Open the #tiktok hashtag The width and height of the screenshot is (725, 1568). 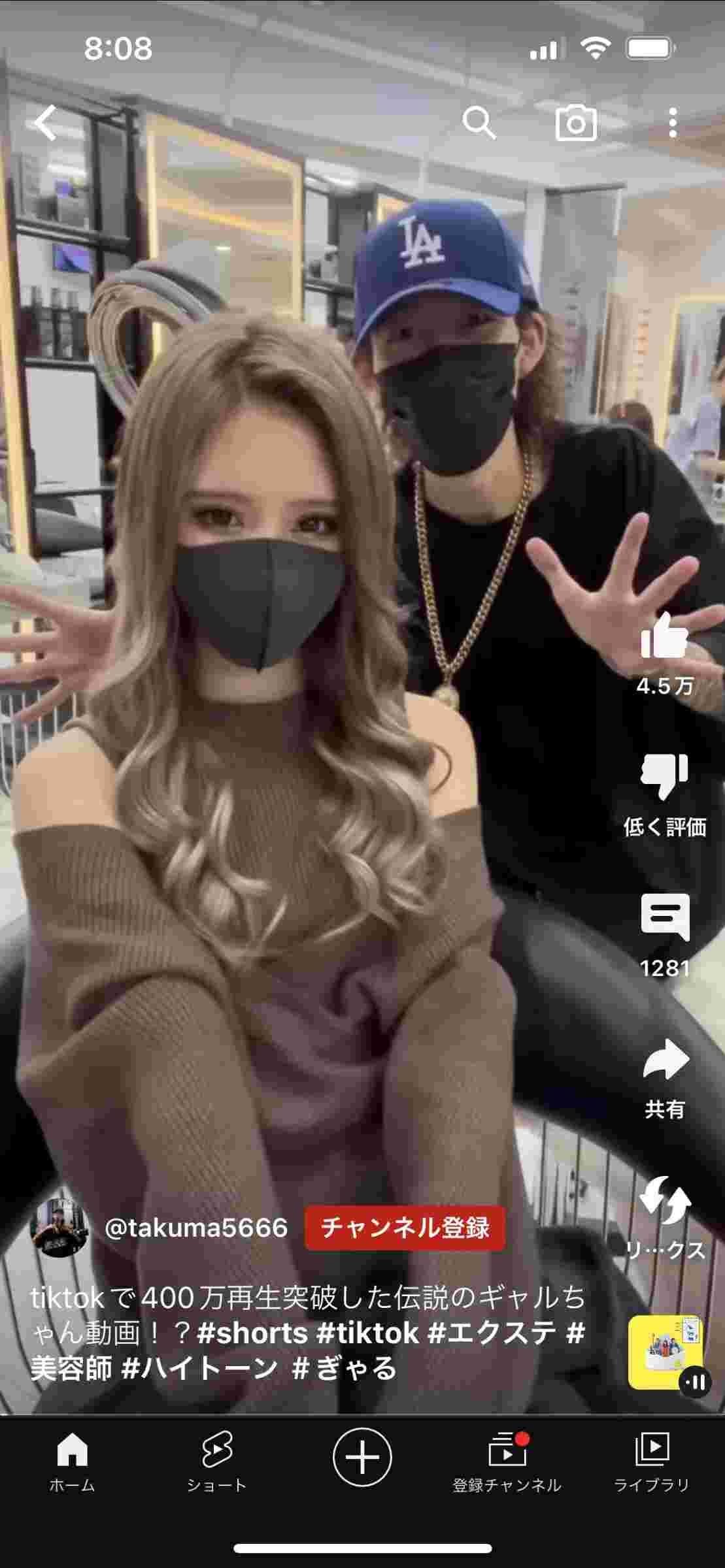[x=368, y=1333]
